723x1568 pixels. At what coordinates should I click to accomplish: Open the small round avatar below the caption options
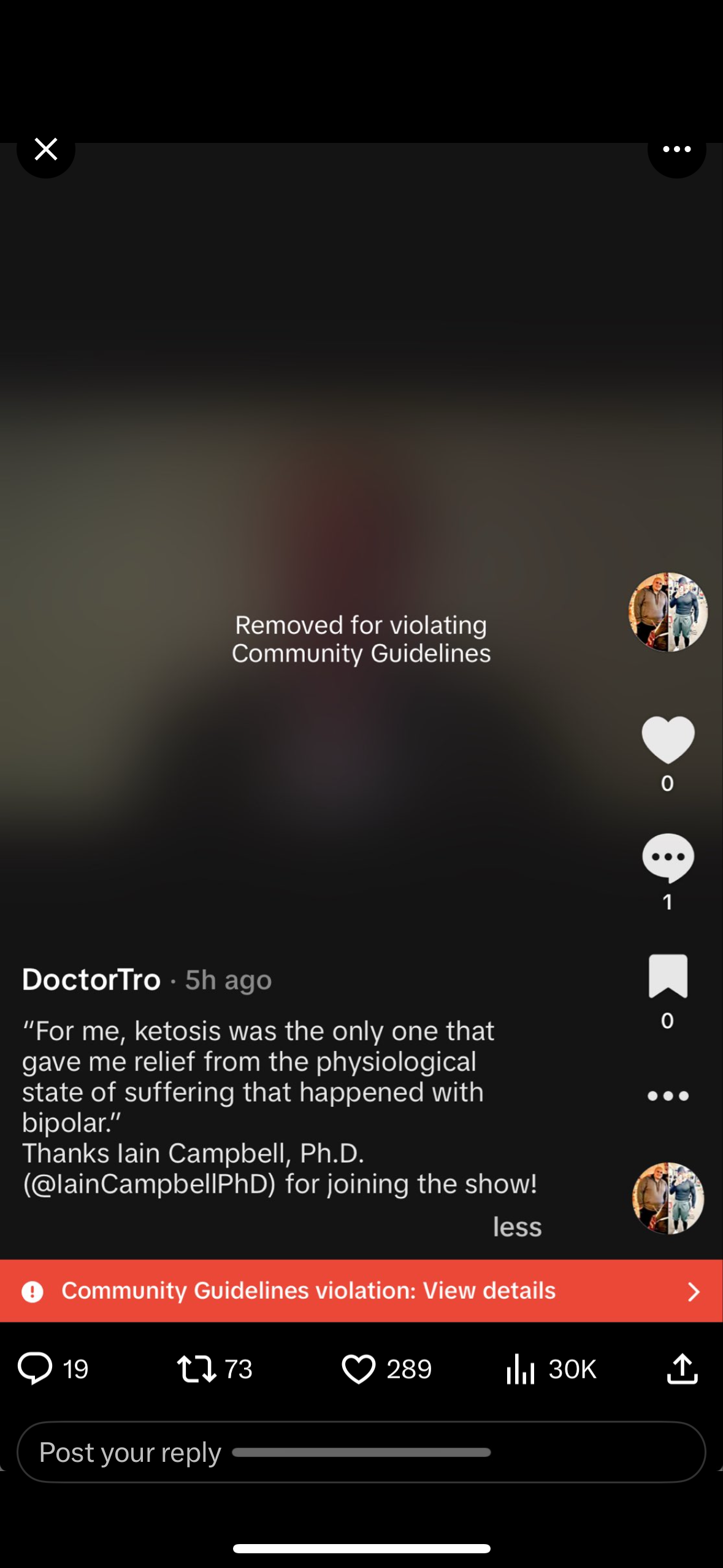(x=668, y=1197)
